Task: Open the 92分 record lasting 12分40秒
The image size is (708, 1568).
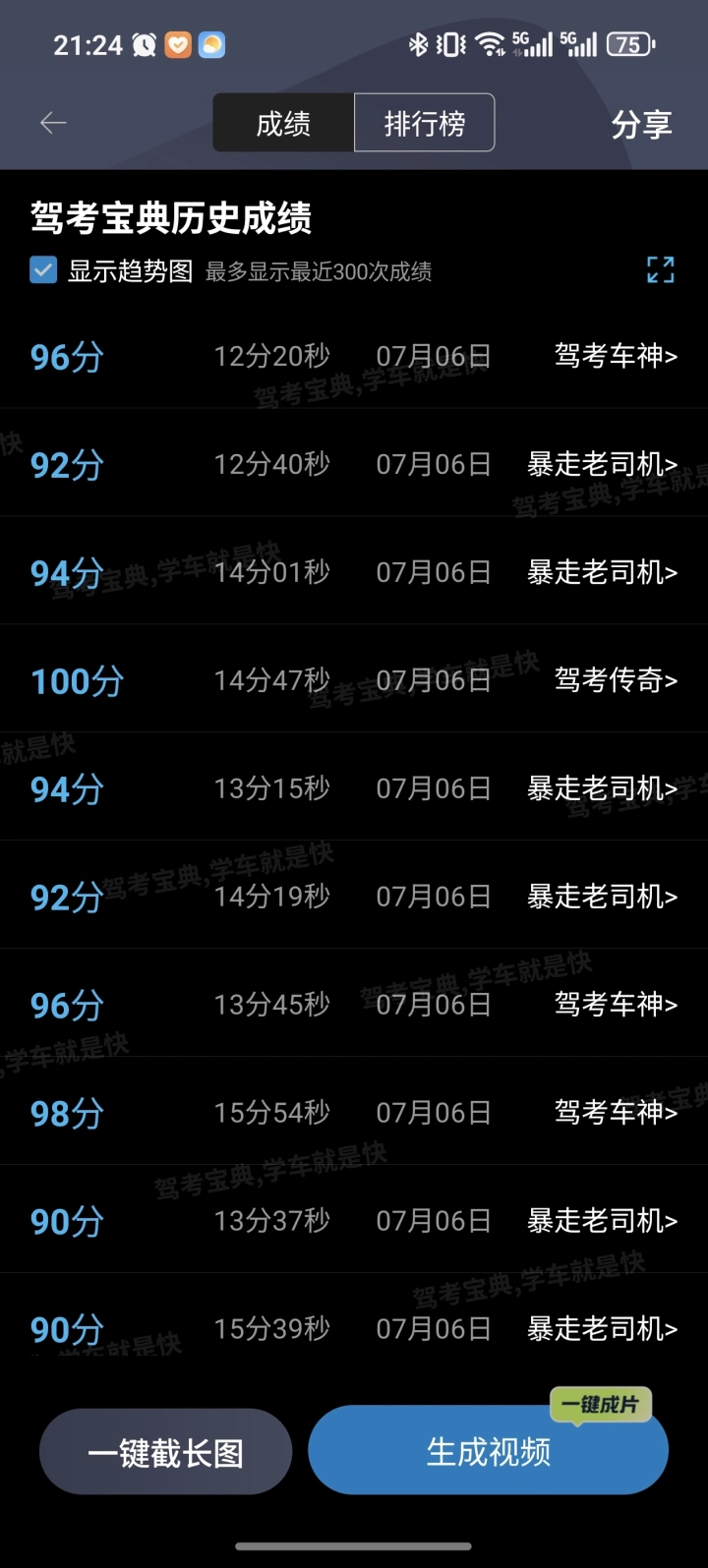Action: [x=354, y=463]
